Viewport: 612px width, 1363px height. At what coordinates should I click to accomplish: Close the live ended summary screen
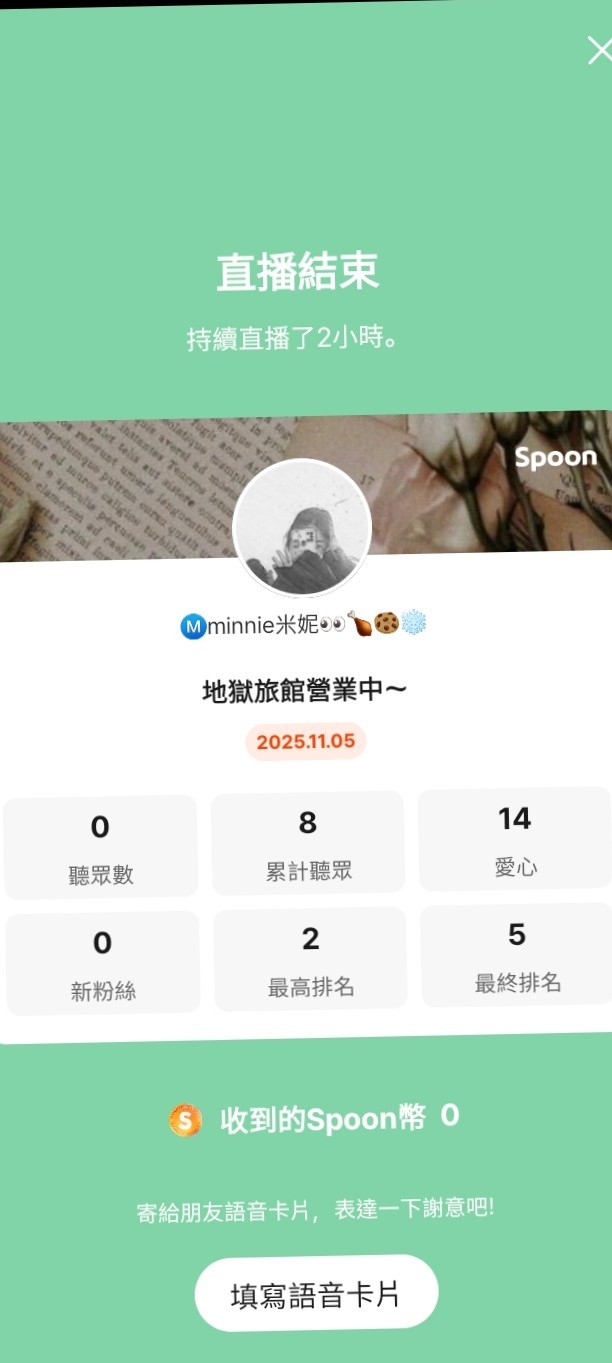coord(598,51)
